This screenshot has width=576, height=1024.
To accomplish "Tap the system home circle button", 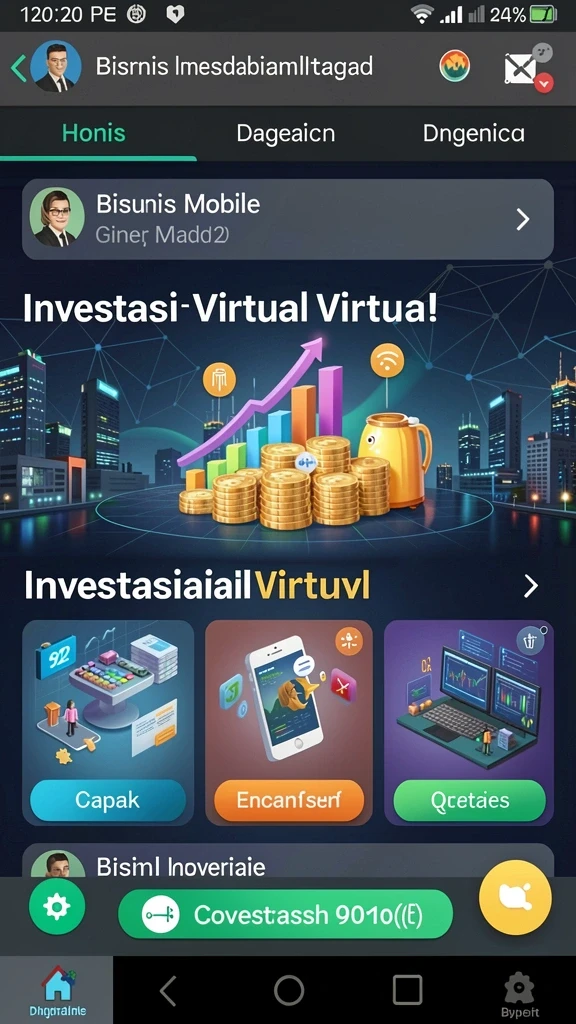I will 289,990.
